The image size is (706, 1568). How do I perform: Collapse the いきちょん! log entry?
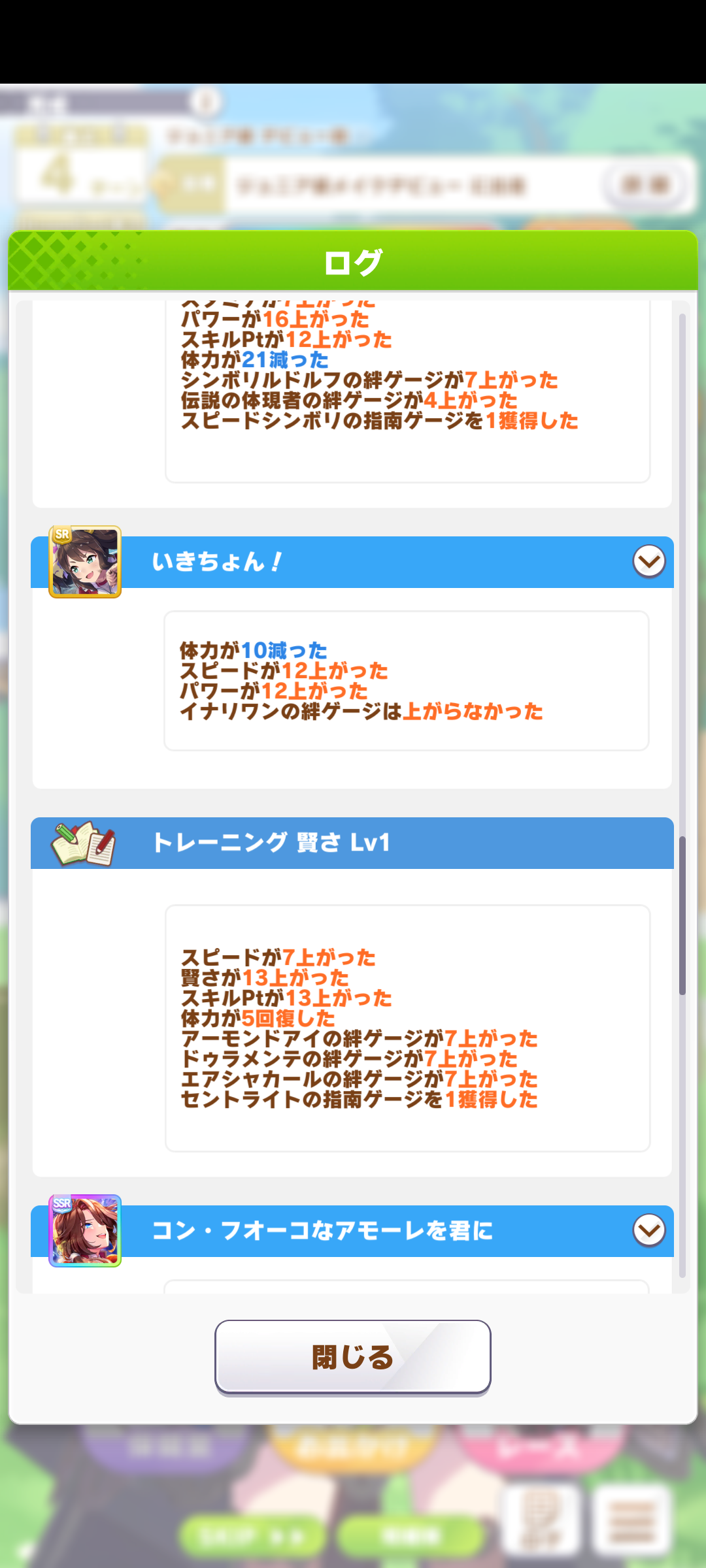click(x=649, y=561)
